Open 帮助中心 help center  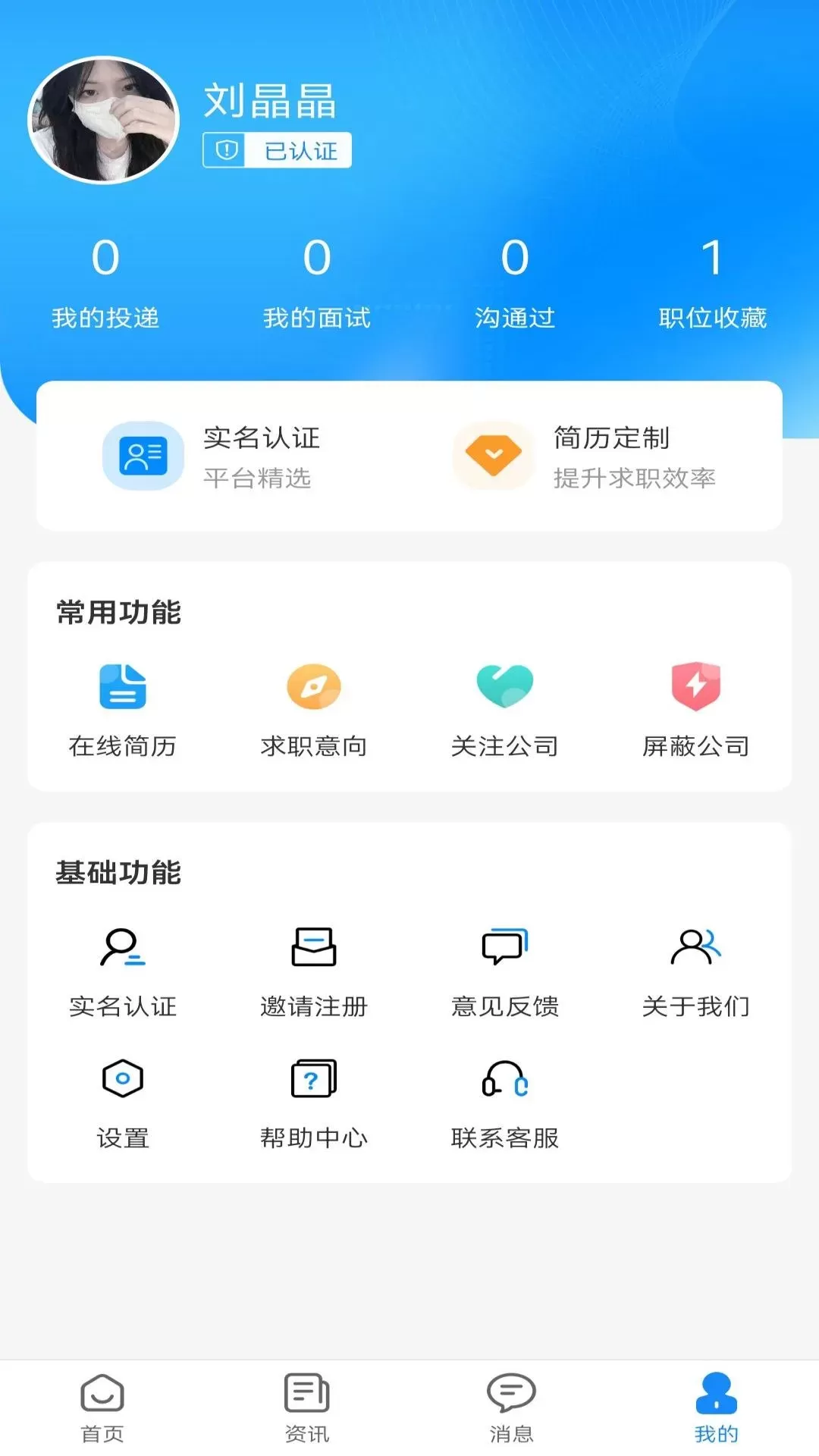[x=314, y=1104]
